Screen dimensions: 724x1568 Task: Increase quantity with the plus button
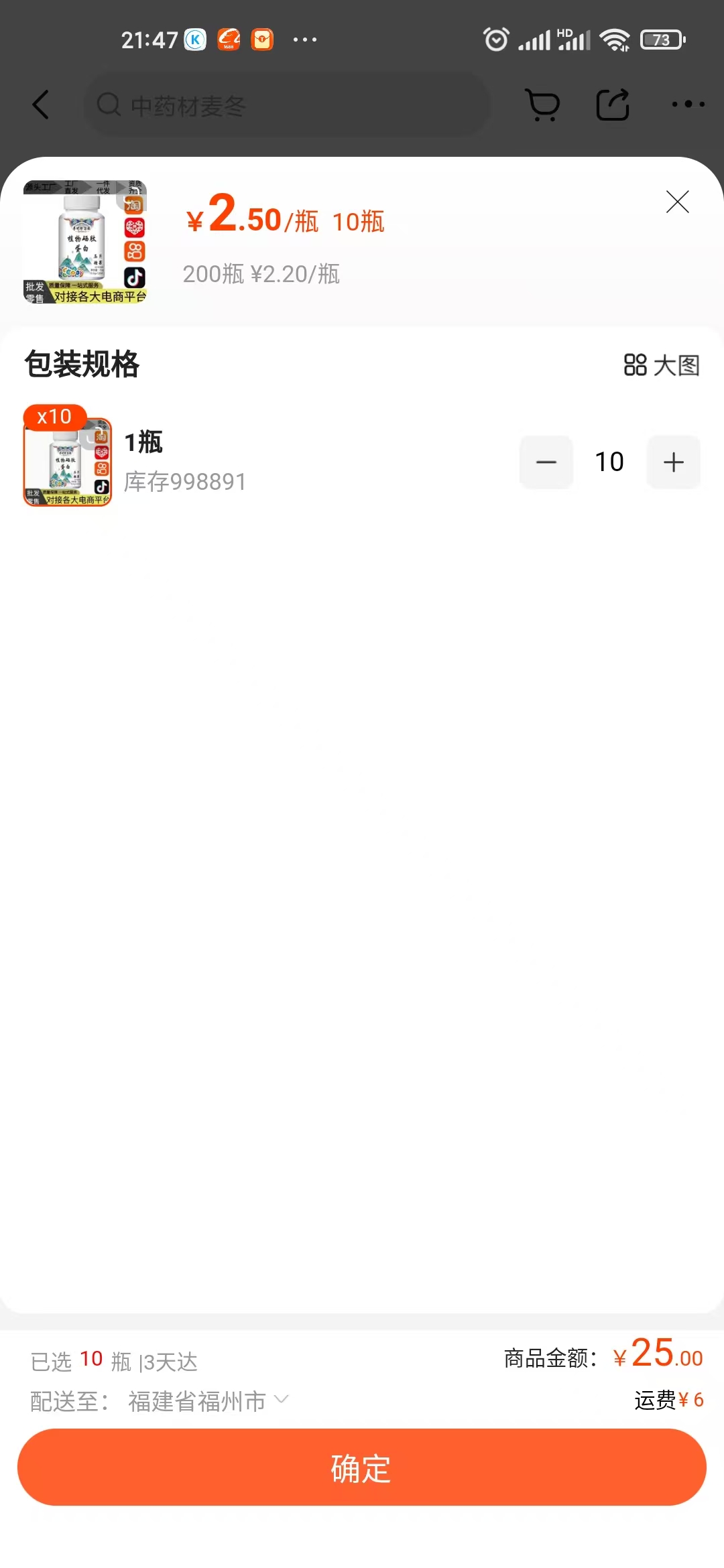(x=673, y=462)
